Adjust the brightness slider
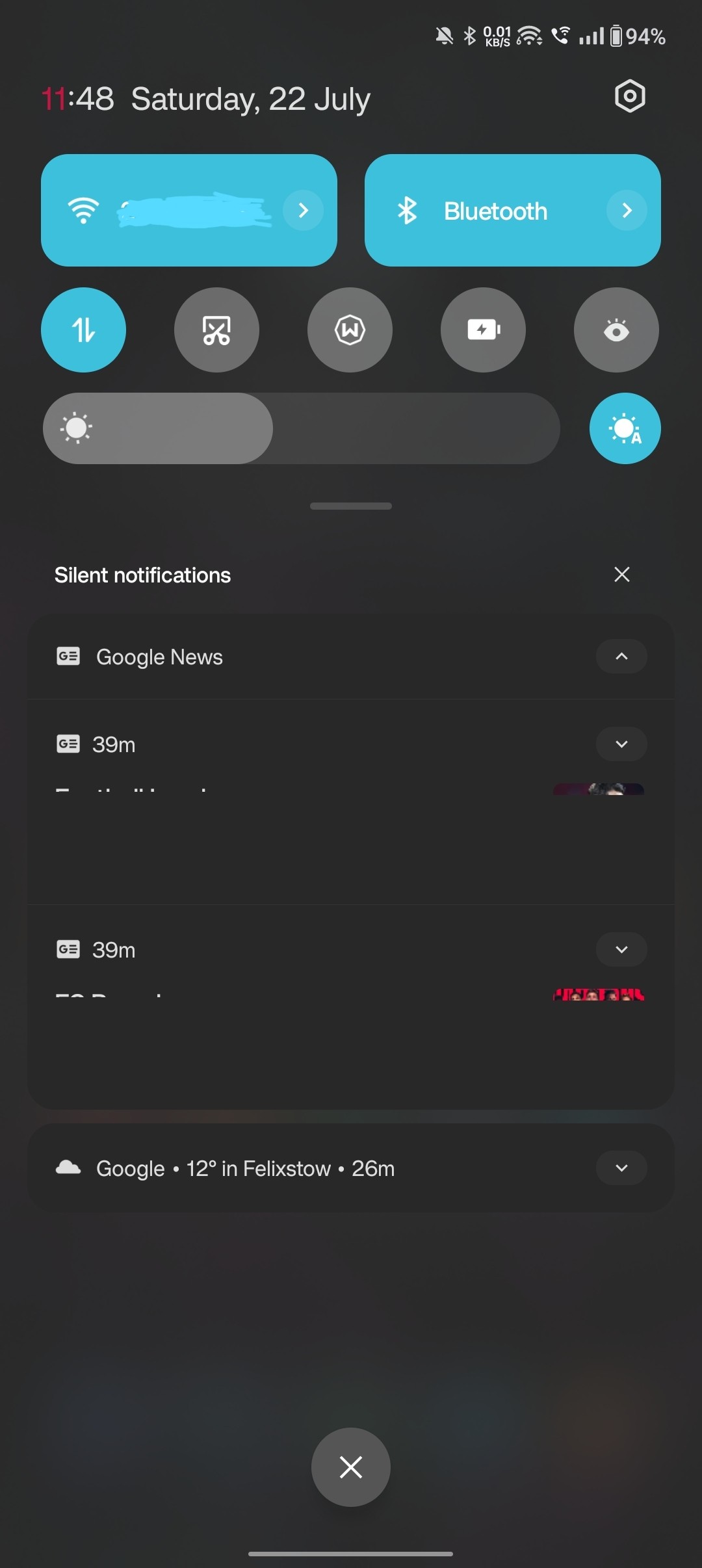 (x=299, y=428)
